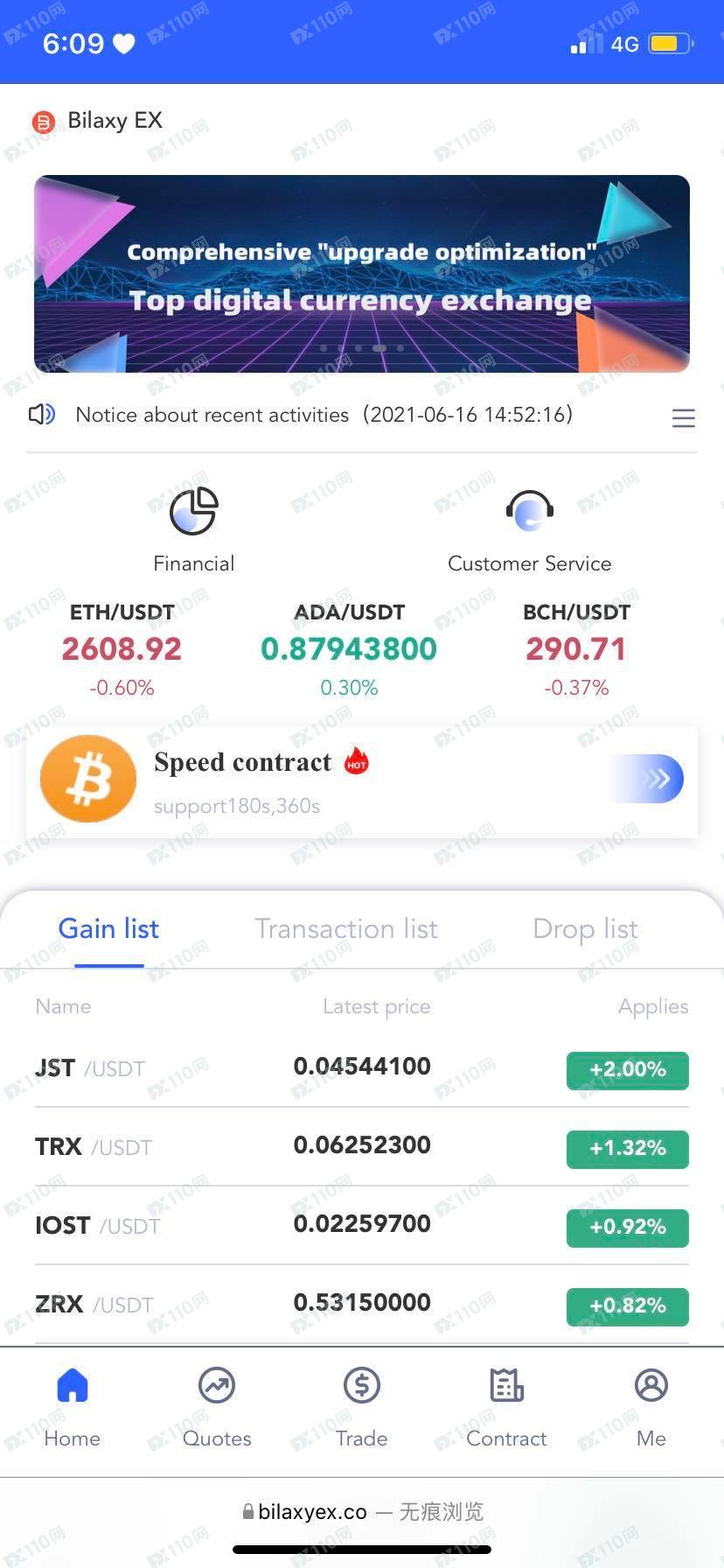Tap the banner carousel slideshow image
Viewport: 724px width, 1568px height.
(361, 273)
